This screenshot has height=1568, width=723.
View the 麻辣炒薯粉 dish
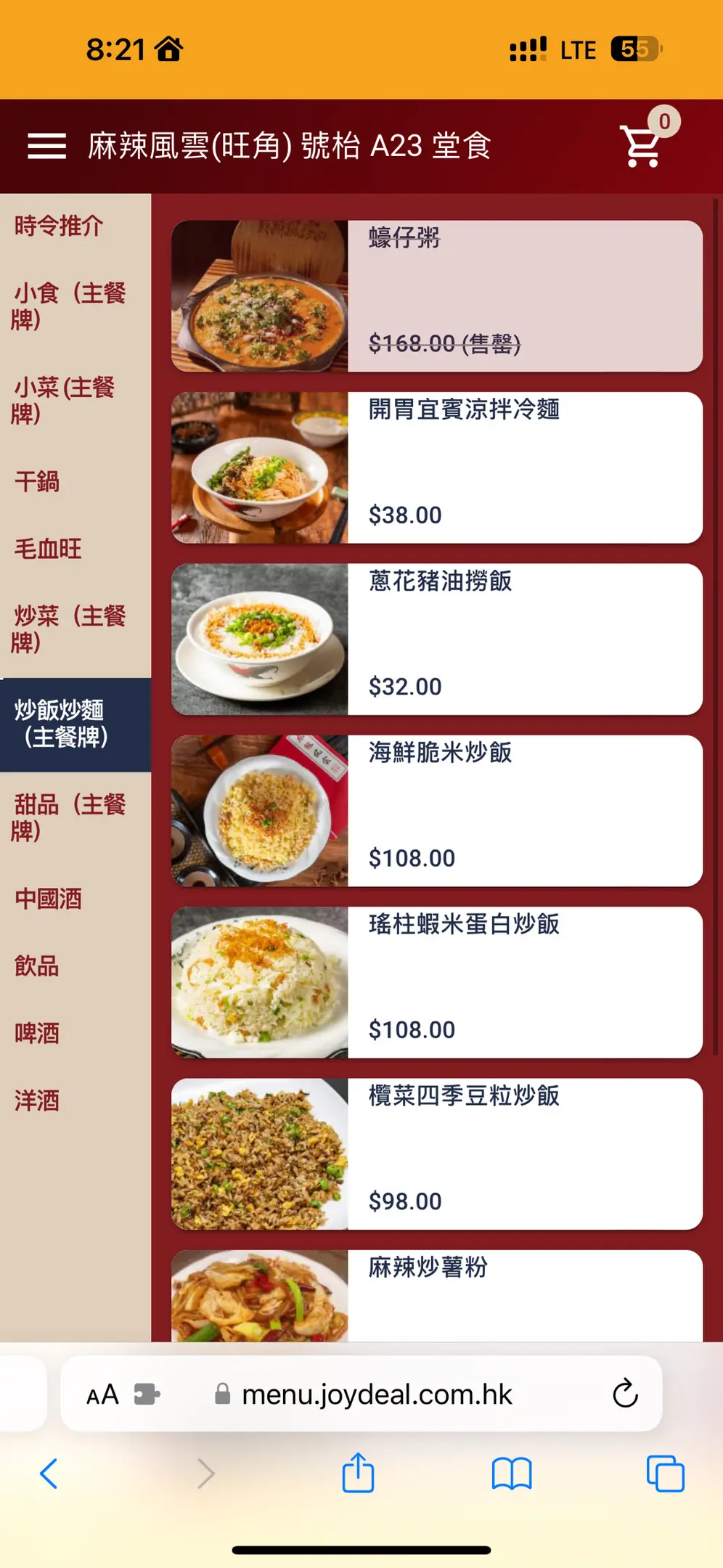point(436,1296)
